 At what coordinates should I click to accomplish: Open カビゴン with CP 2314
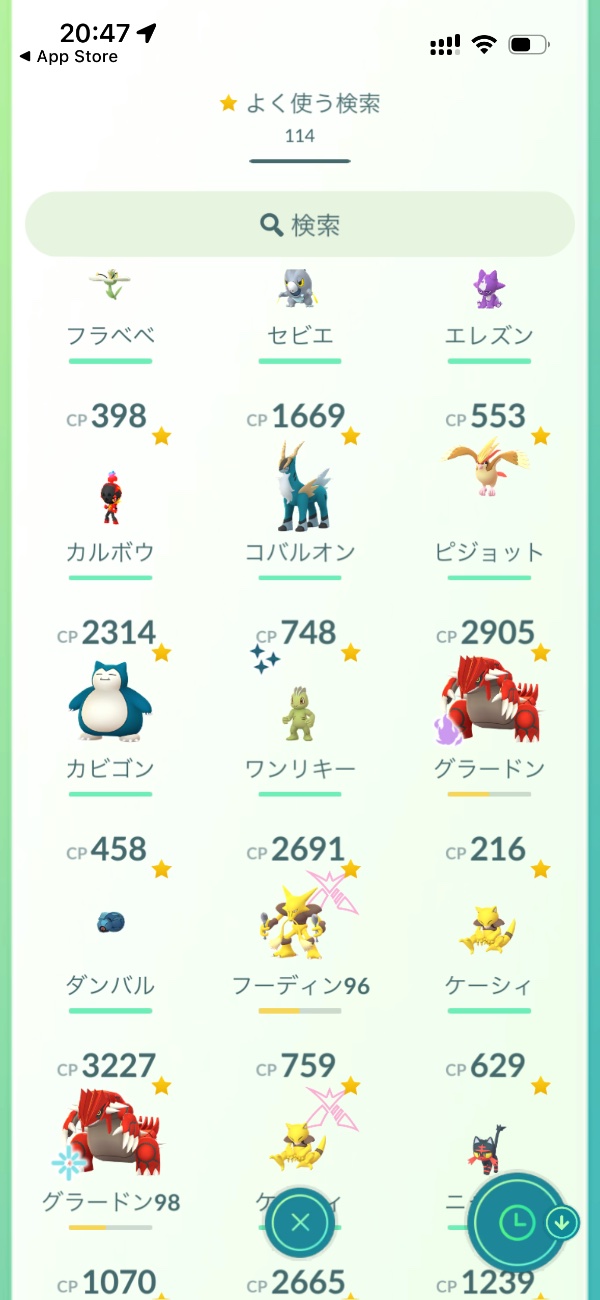click(x=110, y=705)
